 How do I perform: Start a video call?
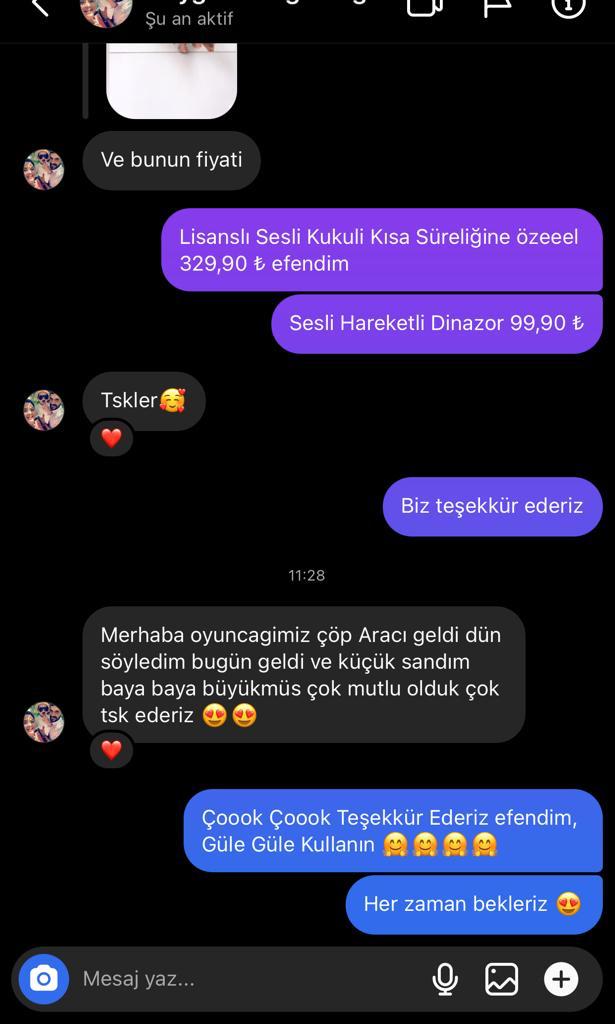(425, 7)
